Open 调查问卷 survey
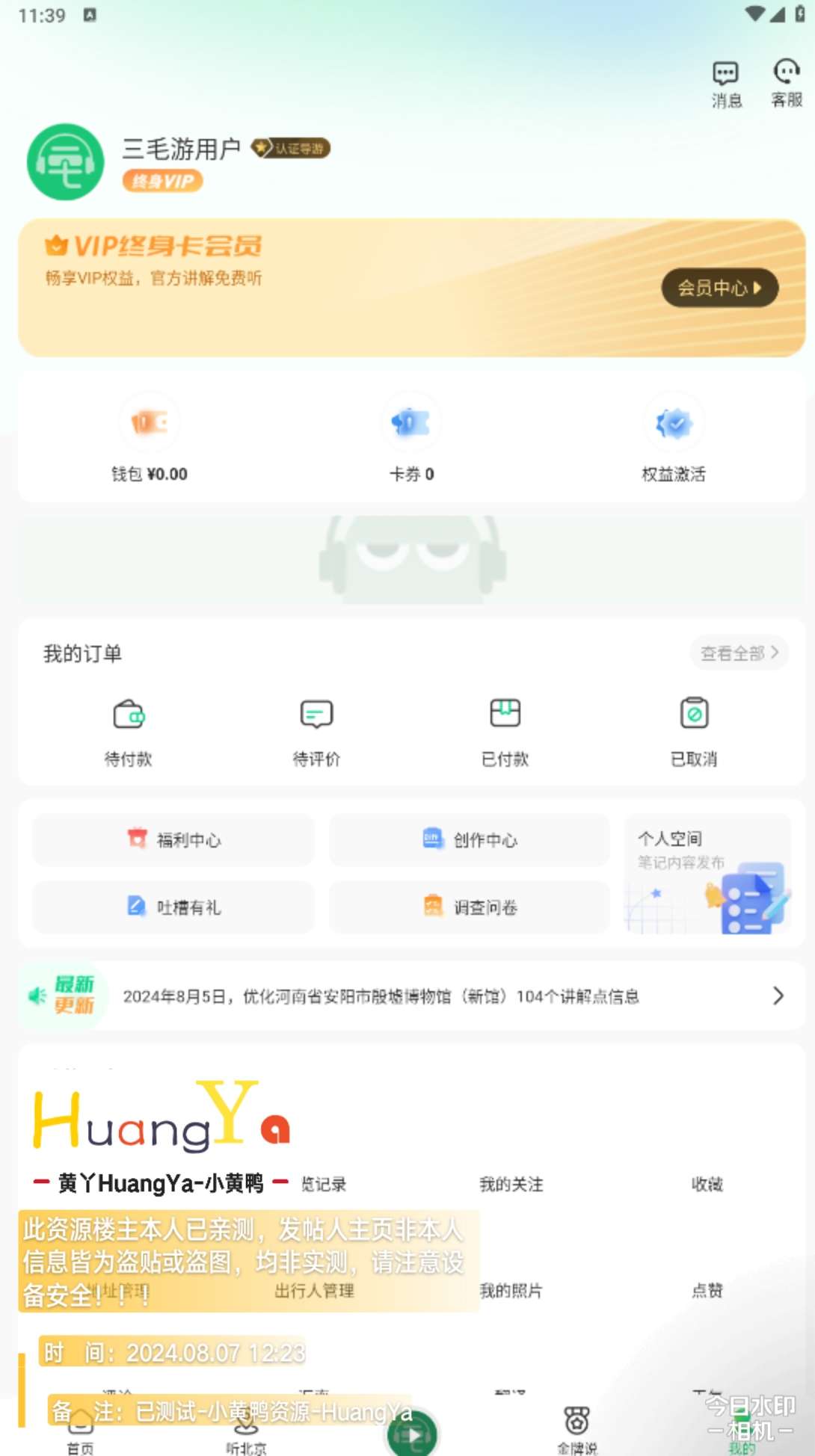The height and width of the screenshot is (1456, 815). coord(470,907)
